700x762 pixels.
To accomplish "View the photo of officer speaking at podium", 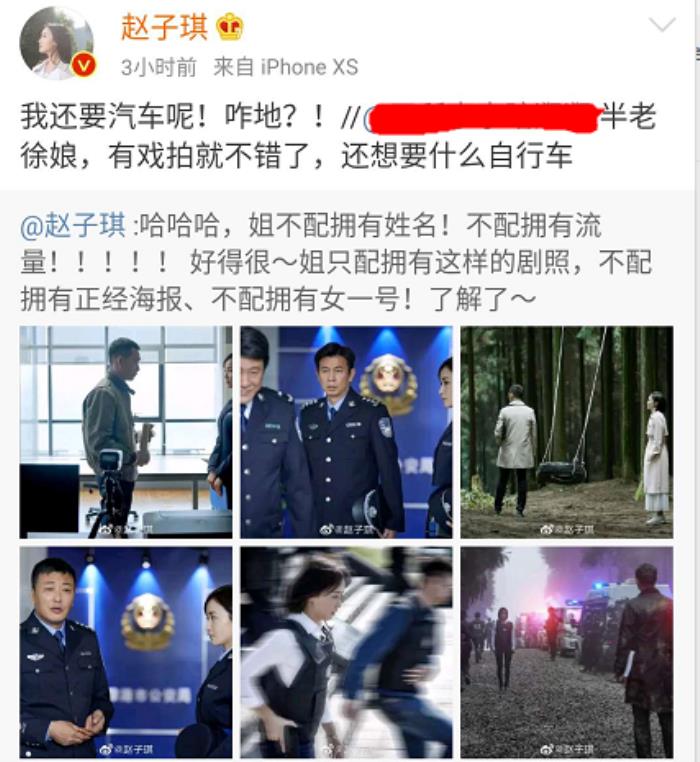I will coord(126,651).
